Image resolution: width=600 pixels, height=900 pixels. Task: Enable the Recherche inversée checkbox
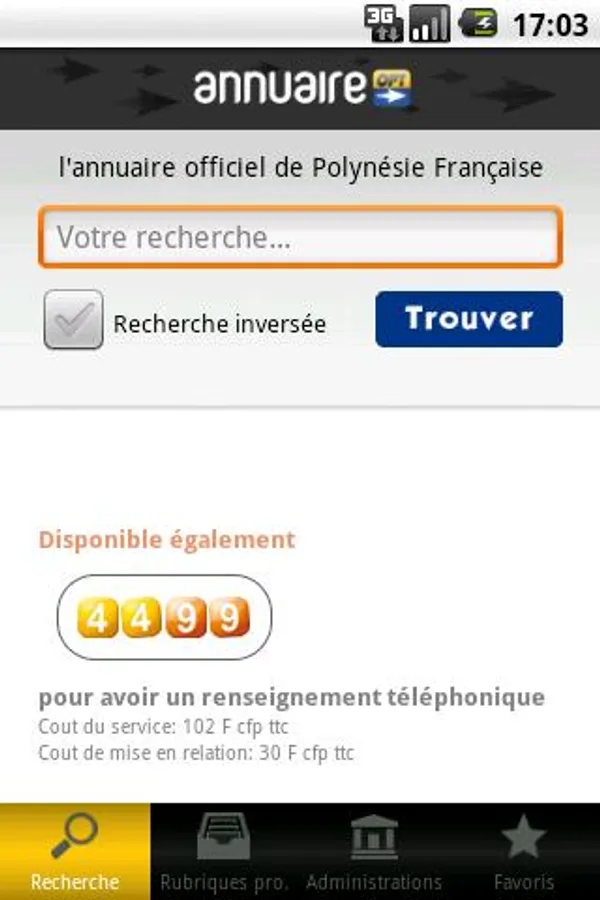[74, 320]
